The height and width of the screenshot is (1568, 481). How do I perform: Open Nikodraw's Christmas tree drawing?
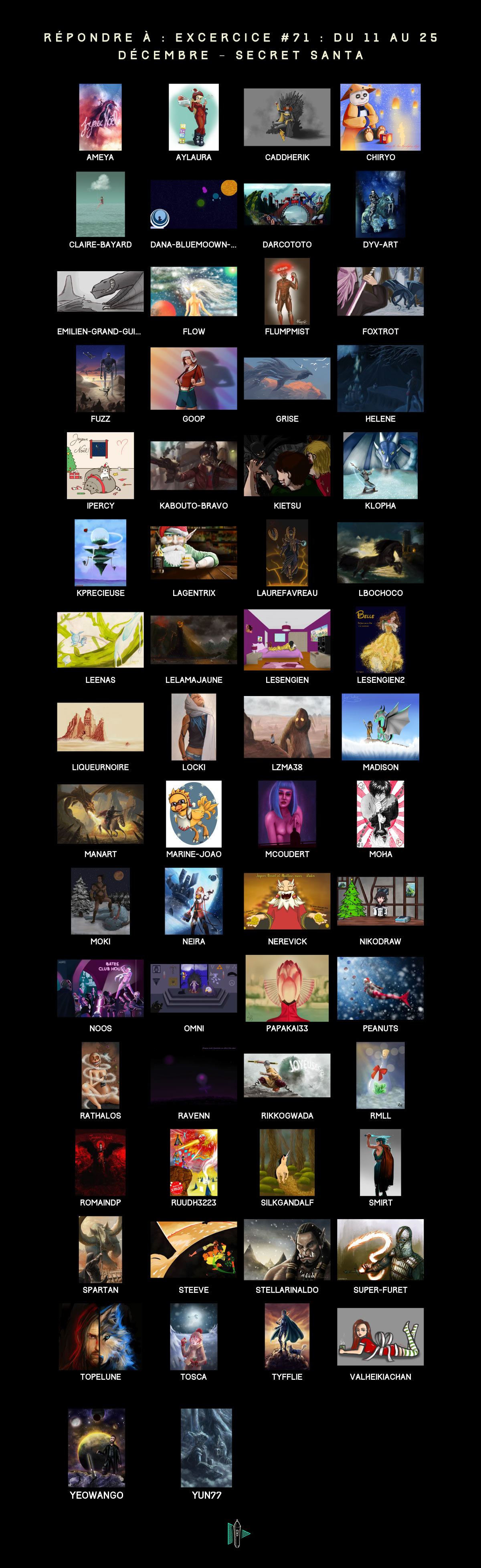380,901
